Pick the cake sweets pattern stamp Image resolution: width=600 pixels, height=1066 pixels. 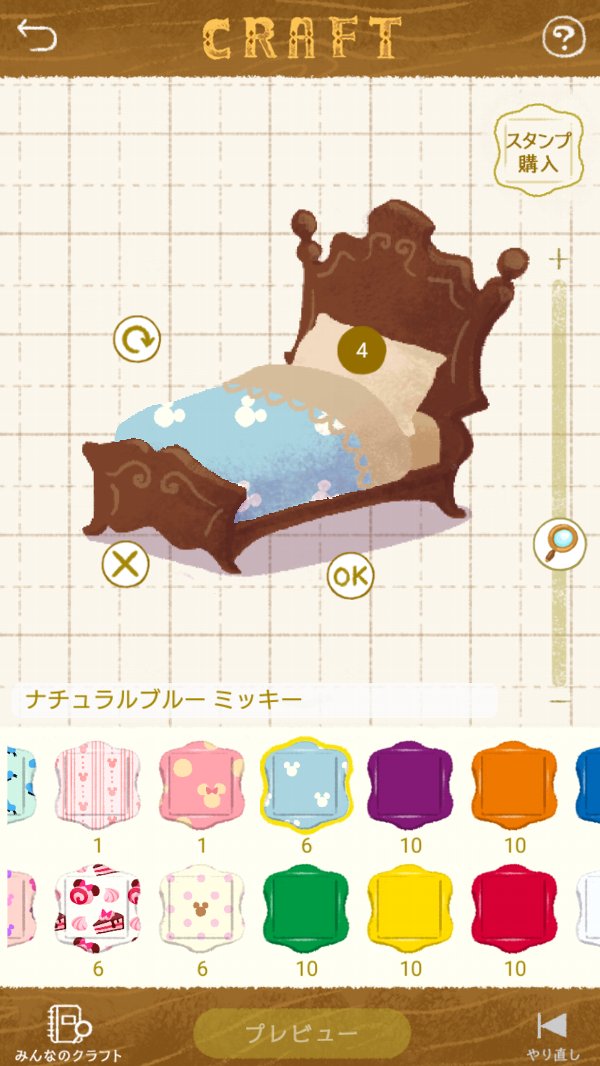pos(97,908)
